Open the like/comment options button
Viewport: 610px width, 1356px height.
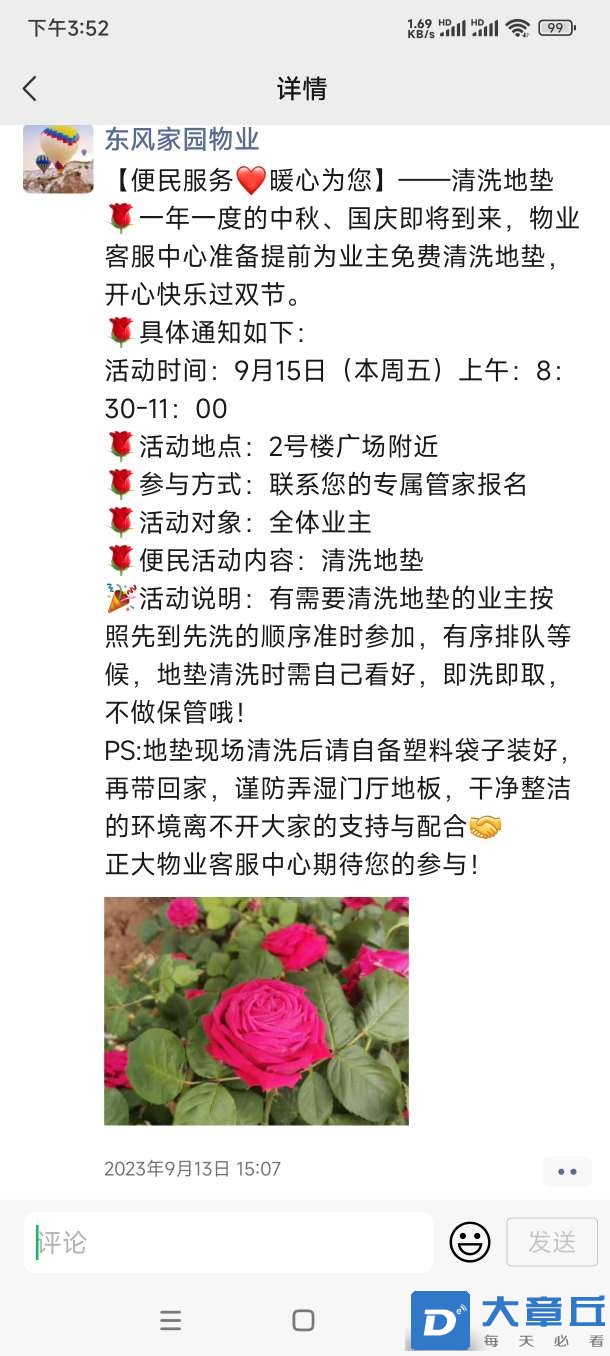567,1170
